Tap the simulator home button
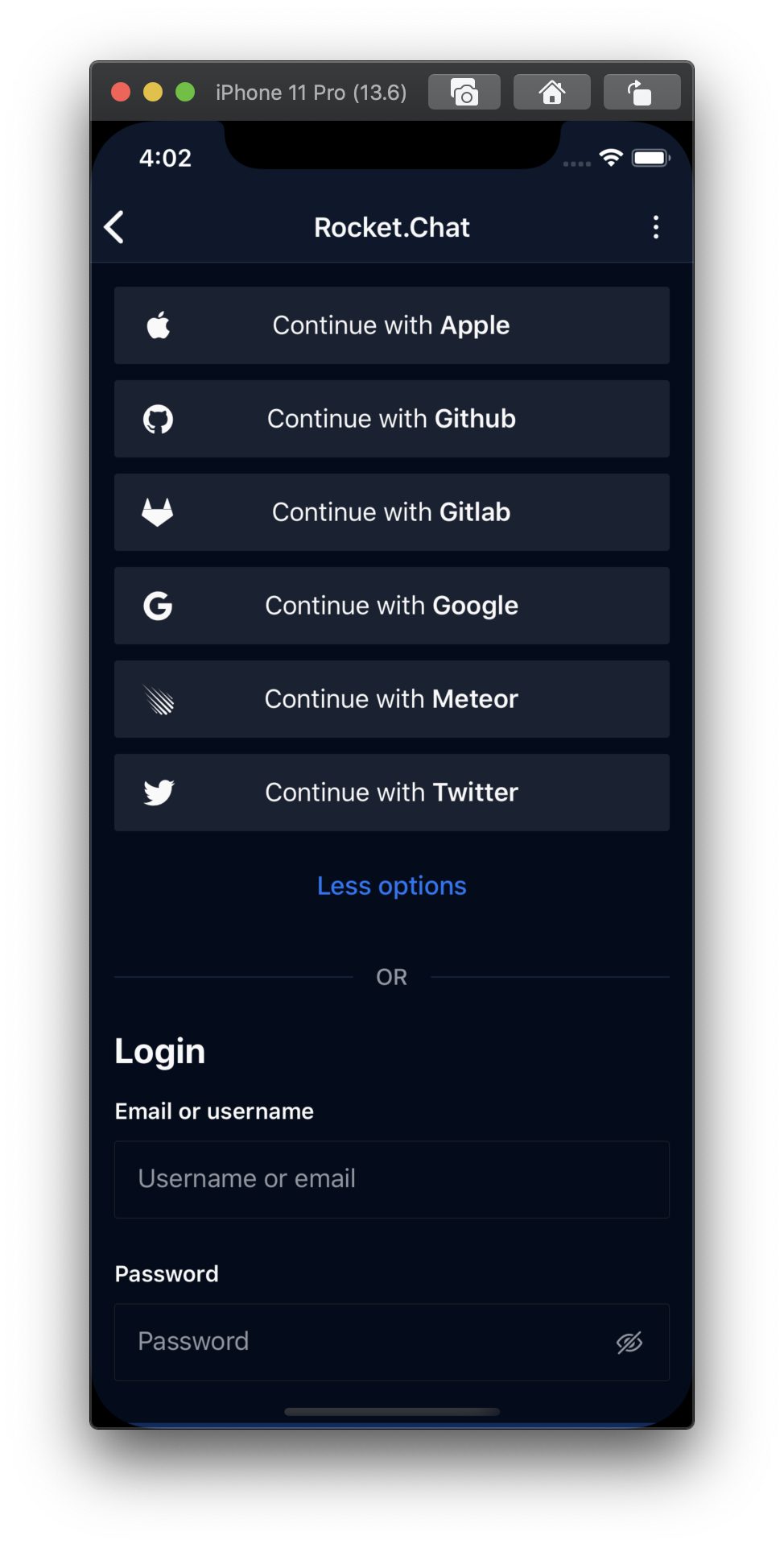The width and height of the screenshot is (784, 1548). (x=552, y=92)
